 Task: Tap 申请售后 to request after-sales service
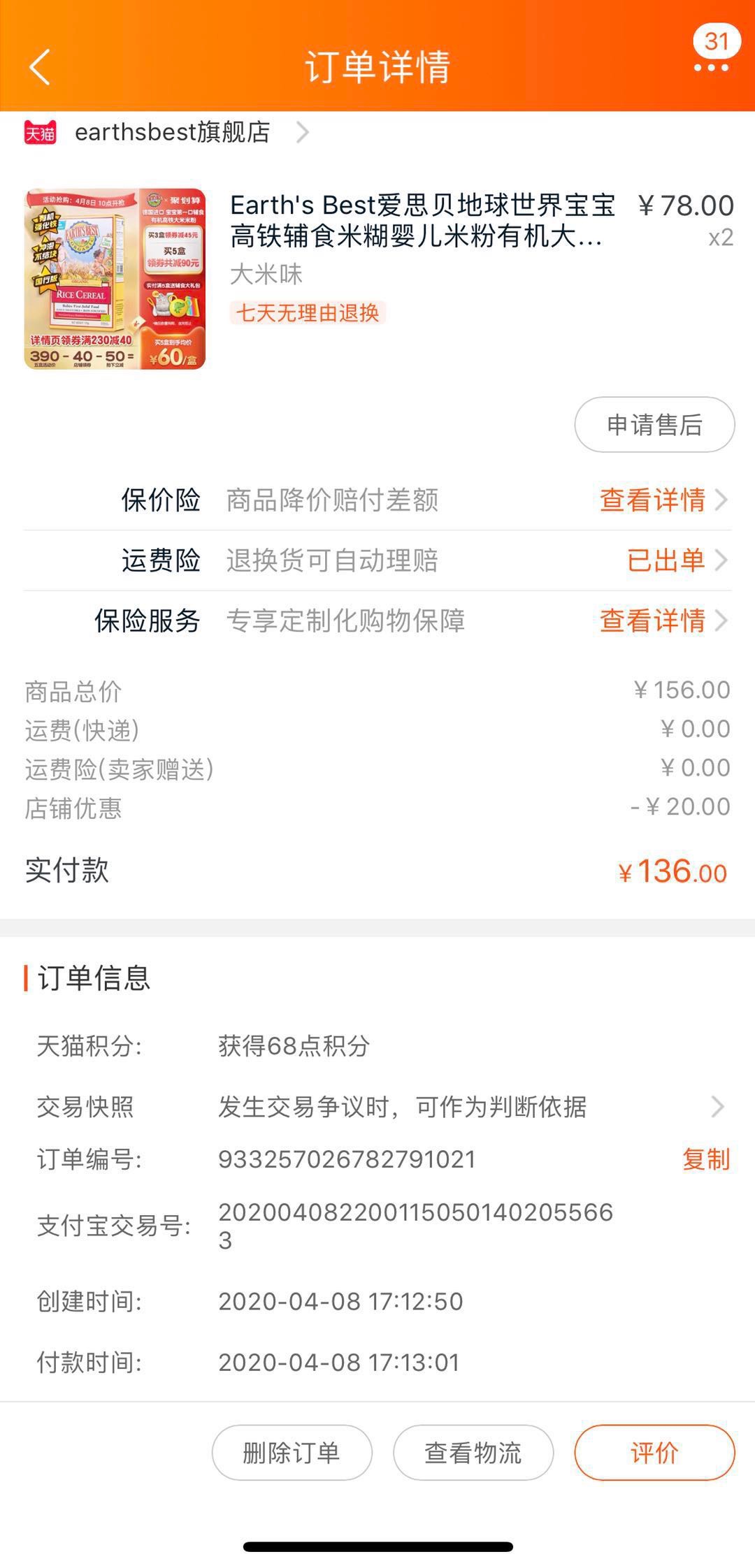[x=654, y=424]
